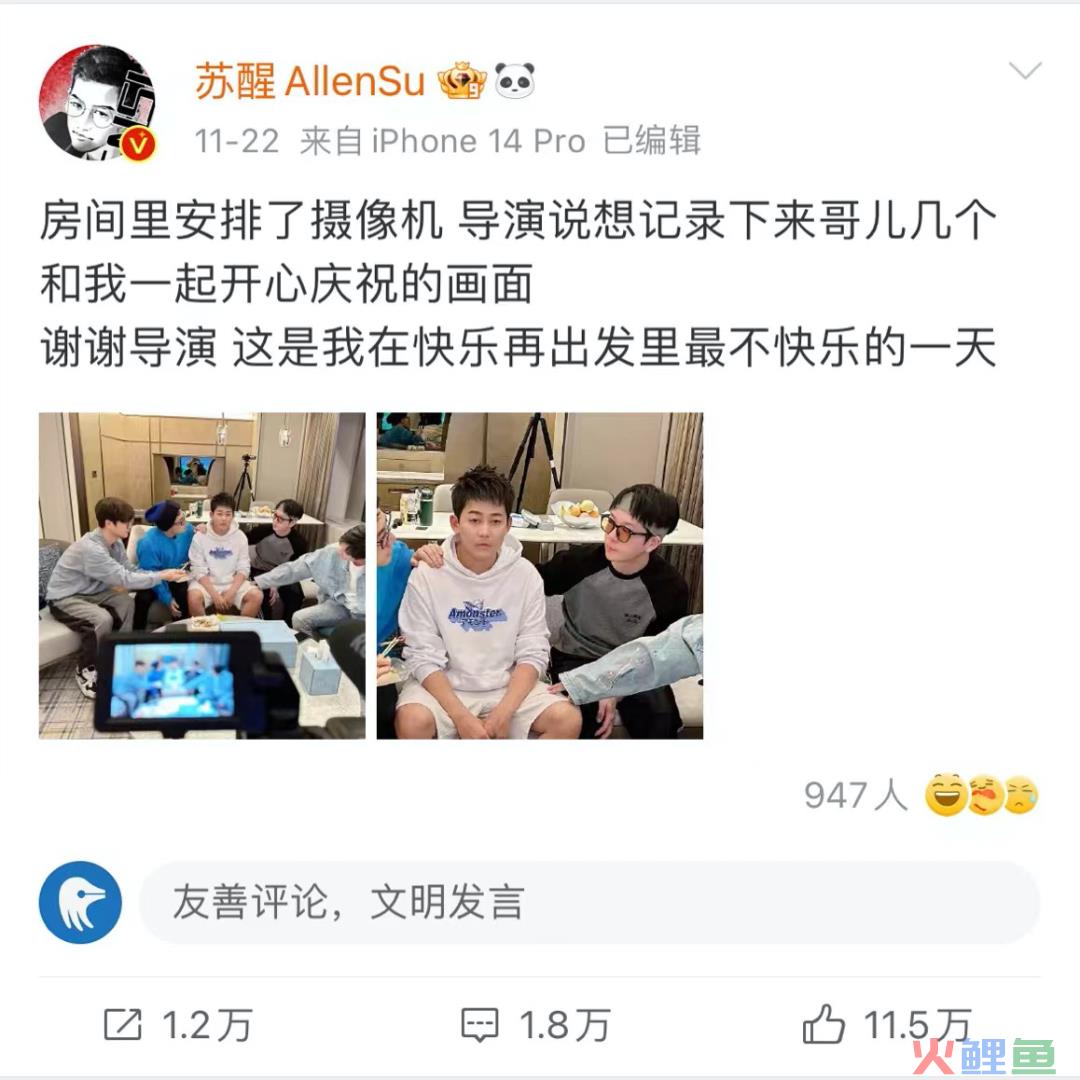
Task: Open the 苏醒 AllenSu username link
Action: click(x=309, y=81)
